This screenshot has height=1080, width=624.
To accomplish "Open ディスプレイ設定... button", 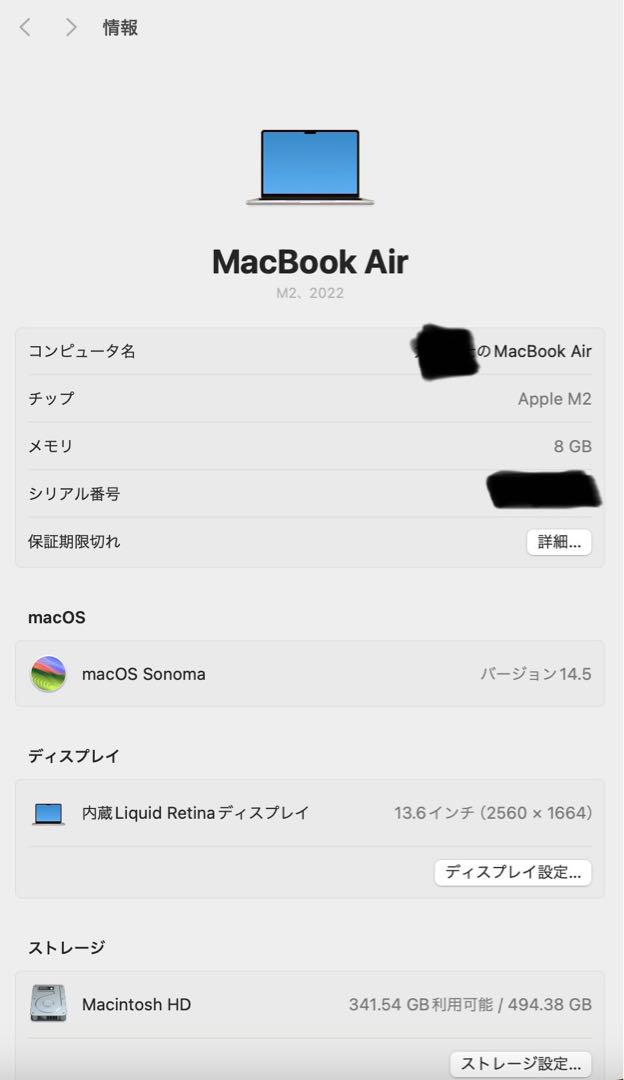I will [x=512, y=872].
